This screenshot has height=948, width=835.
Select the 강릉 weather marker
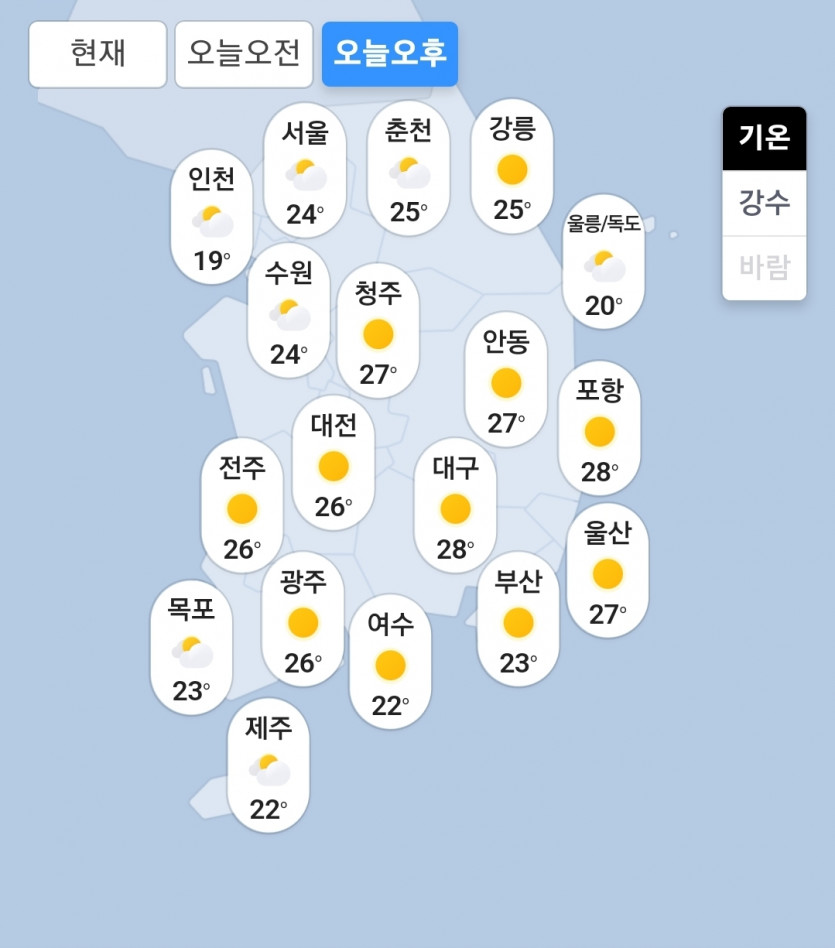pos(512,167)
